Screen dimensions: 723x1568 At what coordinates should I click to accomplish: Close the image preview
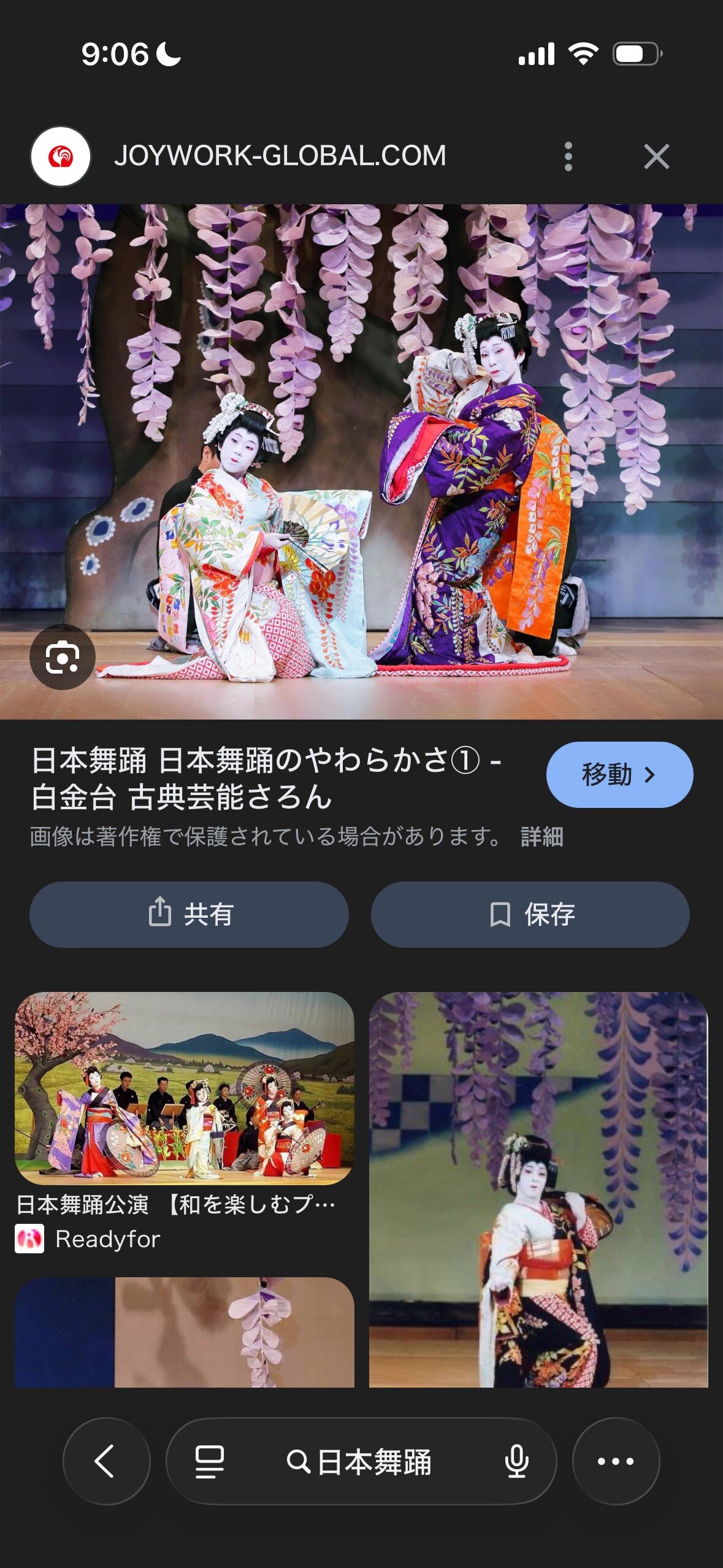click(656, 156)
